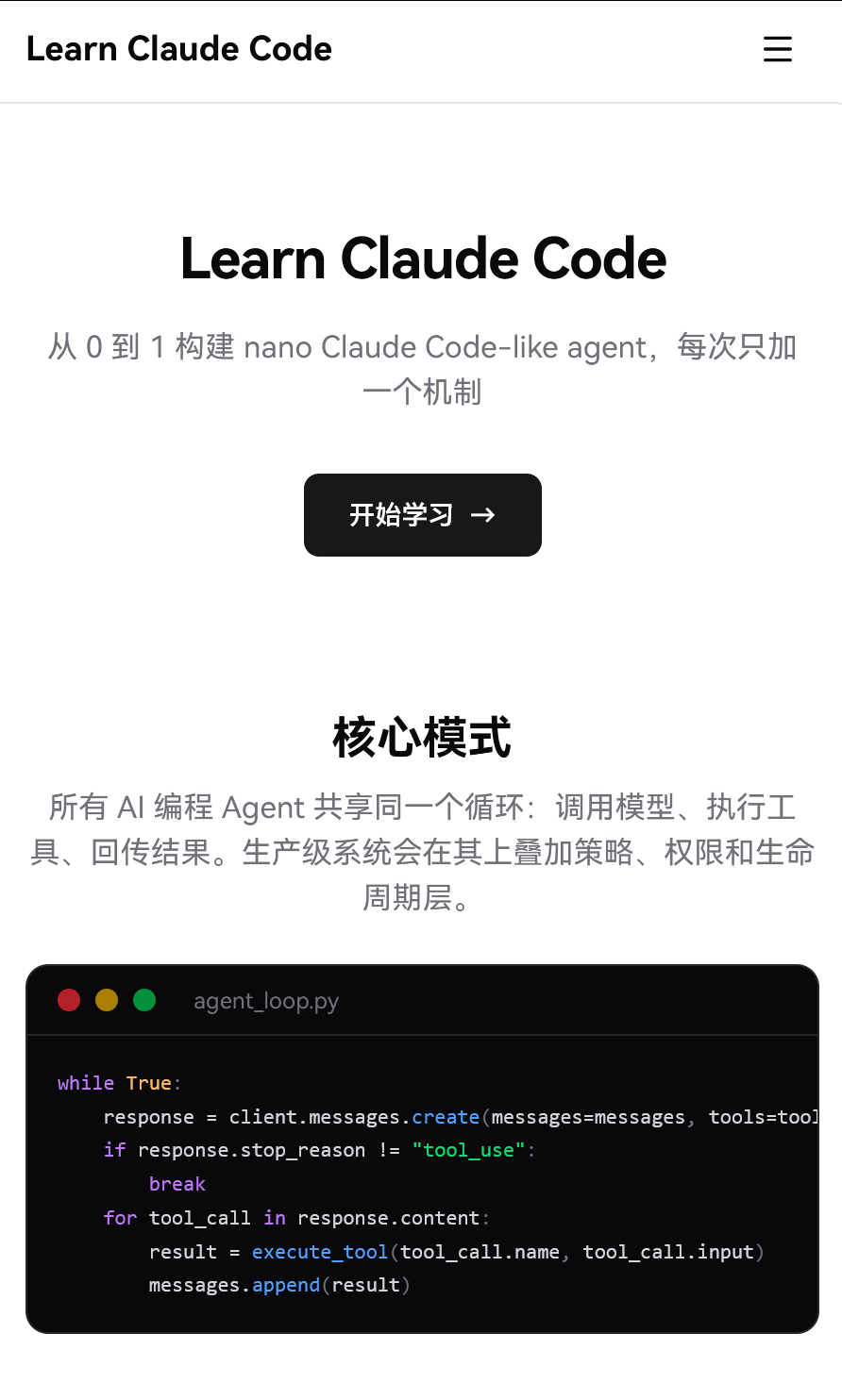Click the hero subtitle description text

pyautogui.click(x=421, y=369)
